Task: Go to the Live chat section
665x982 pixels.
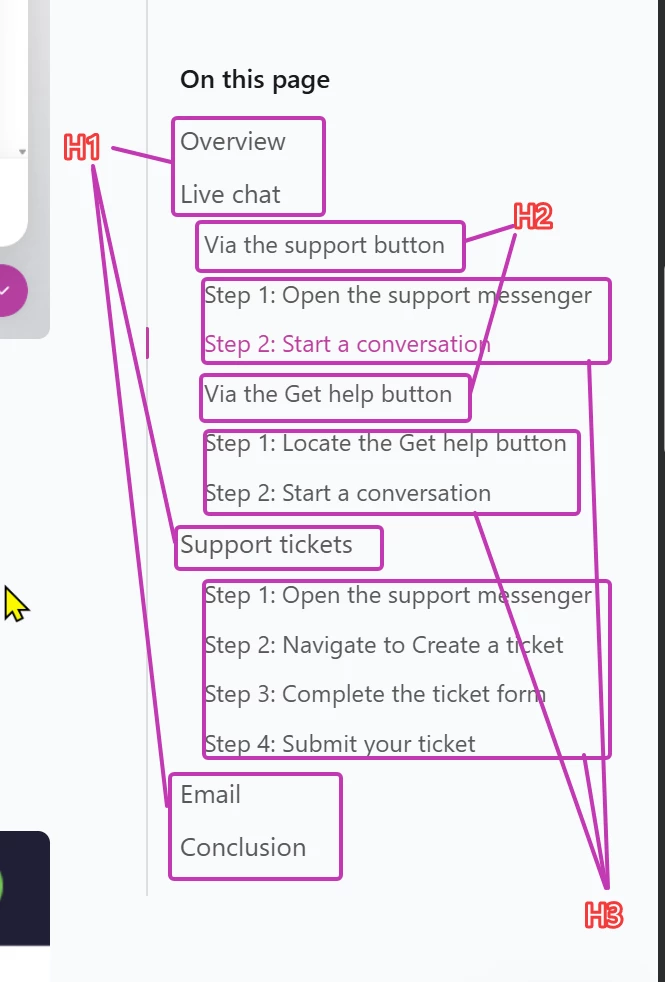Action: pos(230,195)
